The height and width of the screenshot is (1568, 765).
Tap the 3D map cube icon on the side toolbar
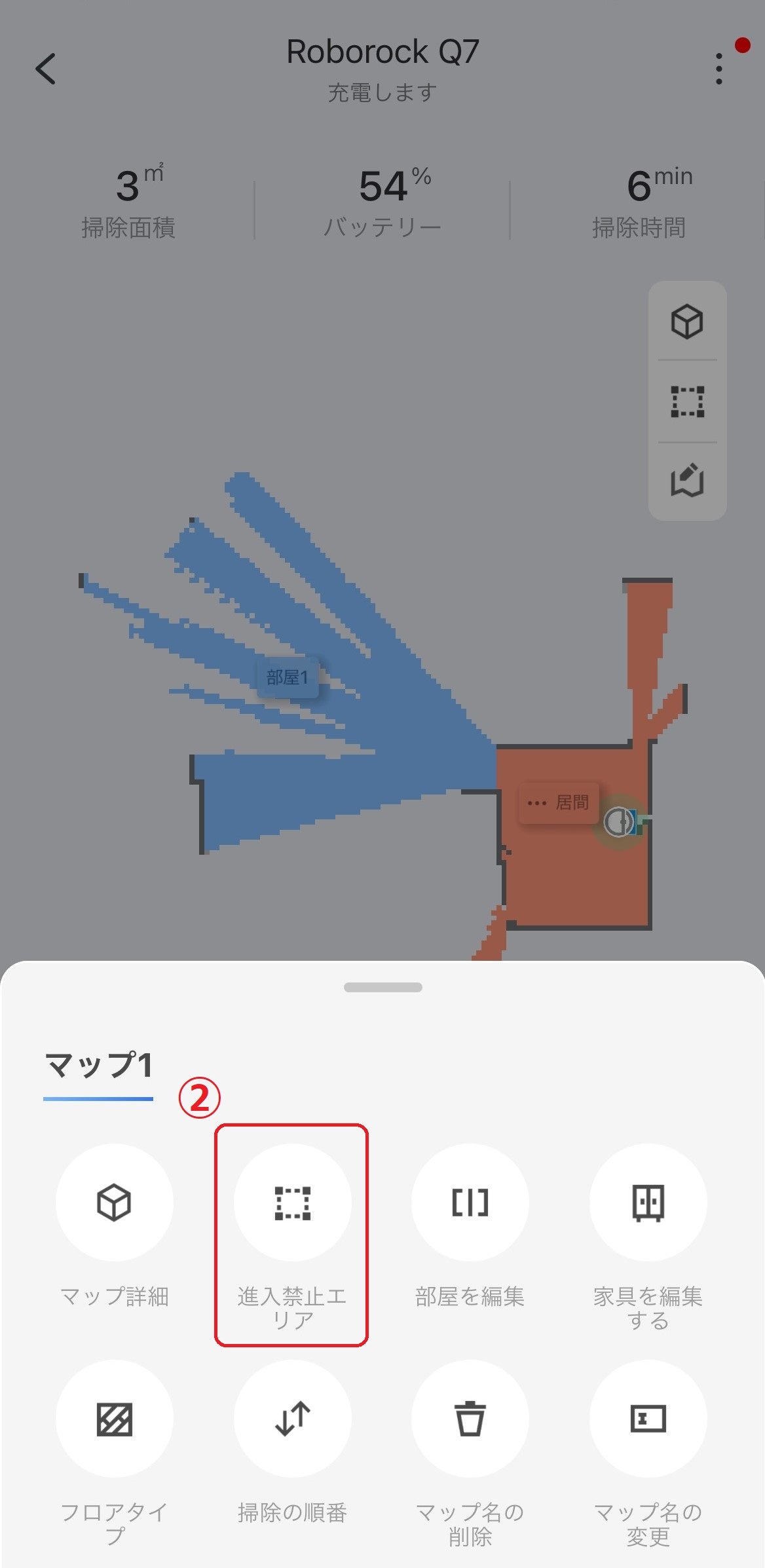point(686,322)
